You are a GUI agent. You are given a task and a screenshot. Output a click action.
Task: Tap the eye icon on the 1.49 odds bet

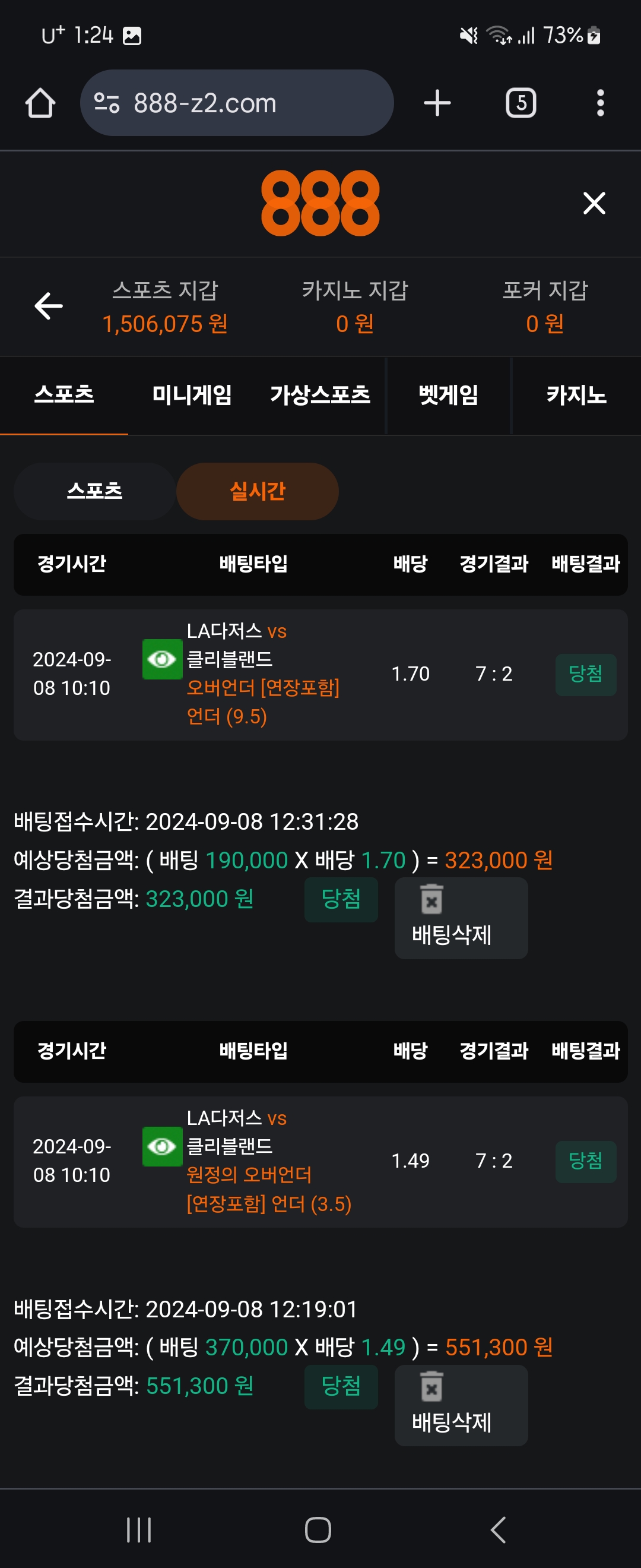pos(162,1146)
